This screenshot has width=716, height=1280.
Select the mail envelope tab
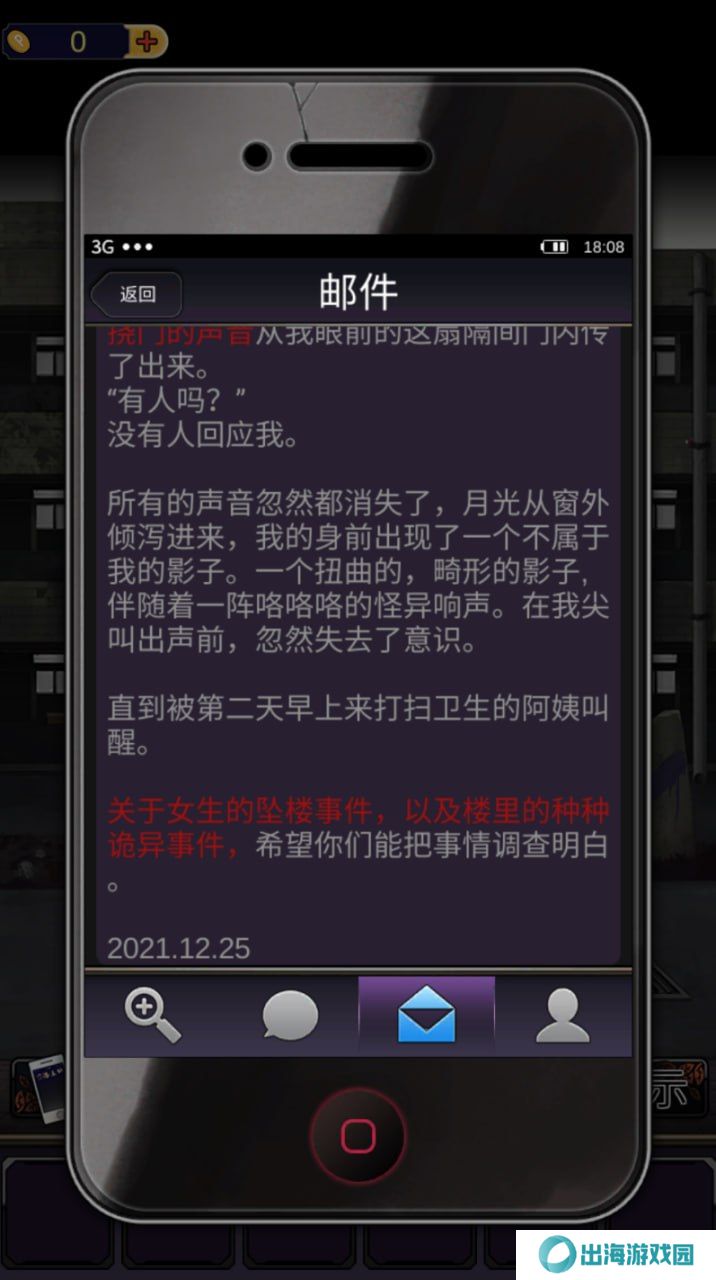426,1015
